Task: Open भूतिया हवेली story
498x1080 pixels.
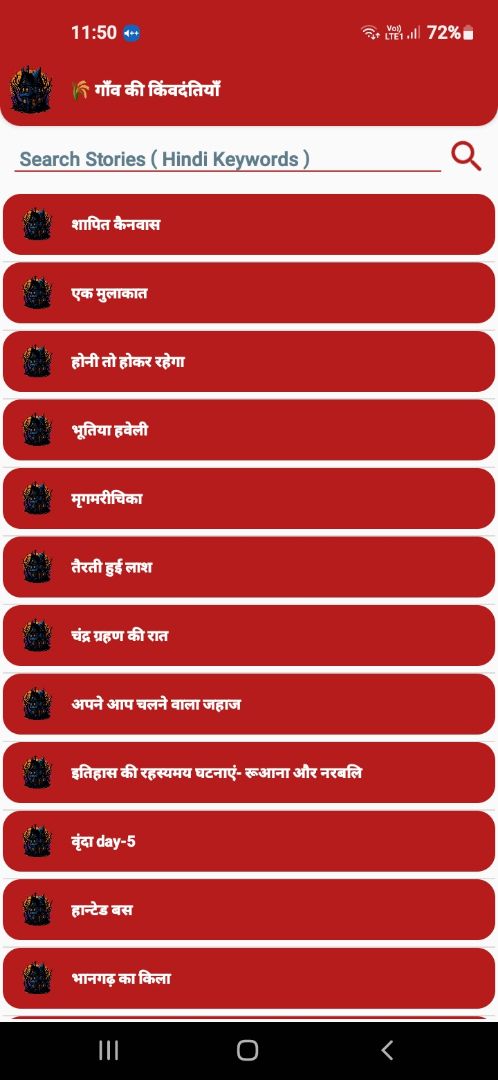Action: [x=249, y=430]
